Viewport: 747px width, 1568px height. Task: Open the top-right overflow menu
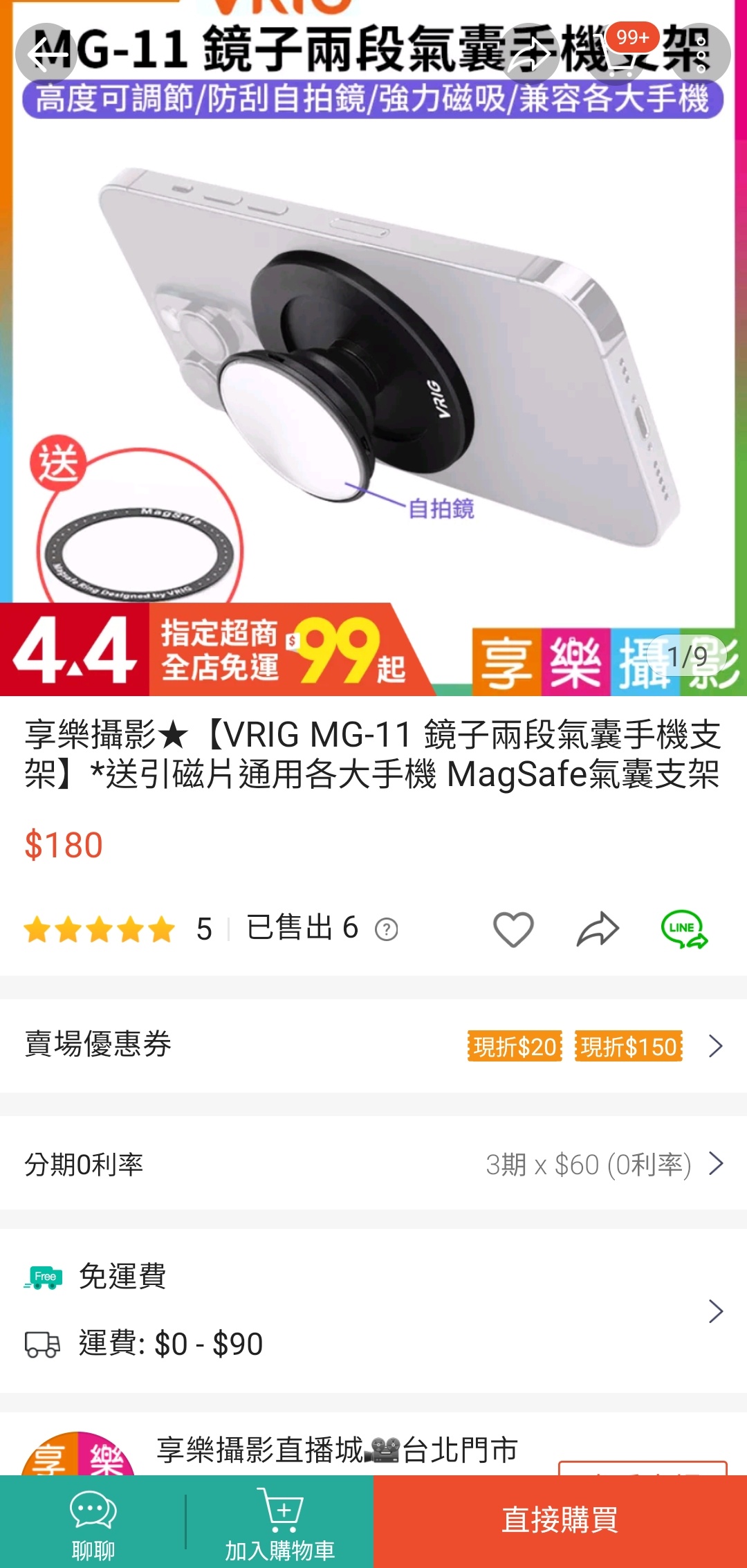click(x=701, y=54)
